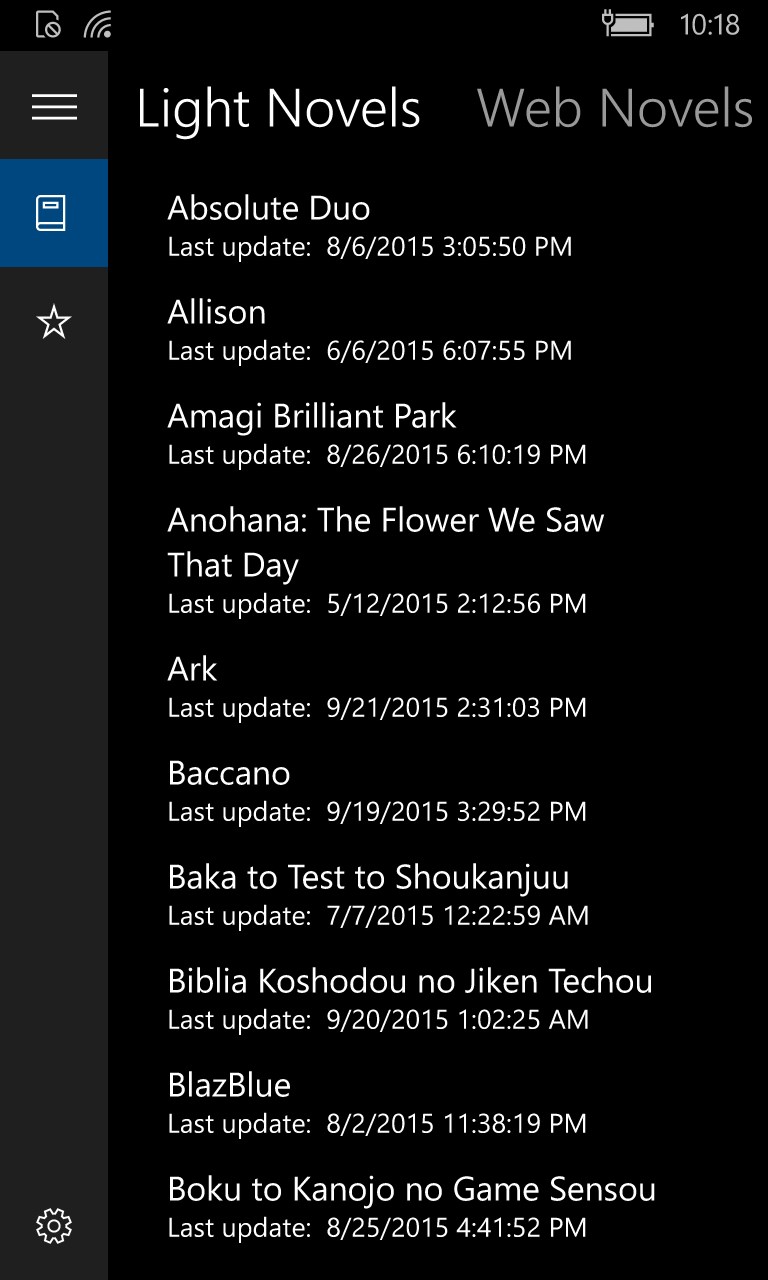Screen dimensions: 768x1280
Task: Open Biblia Koshodou no Jiken Techou
Action: coord(410,999)
